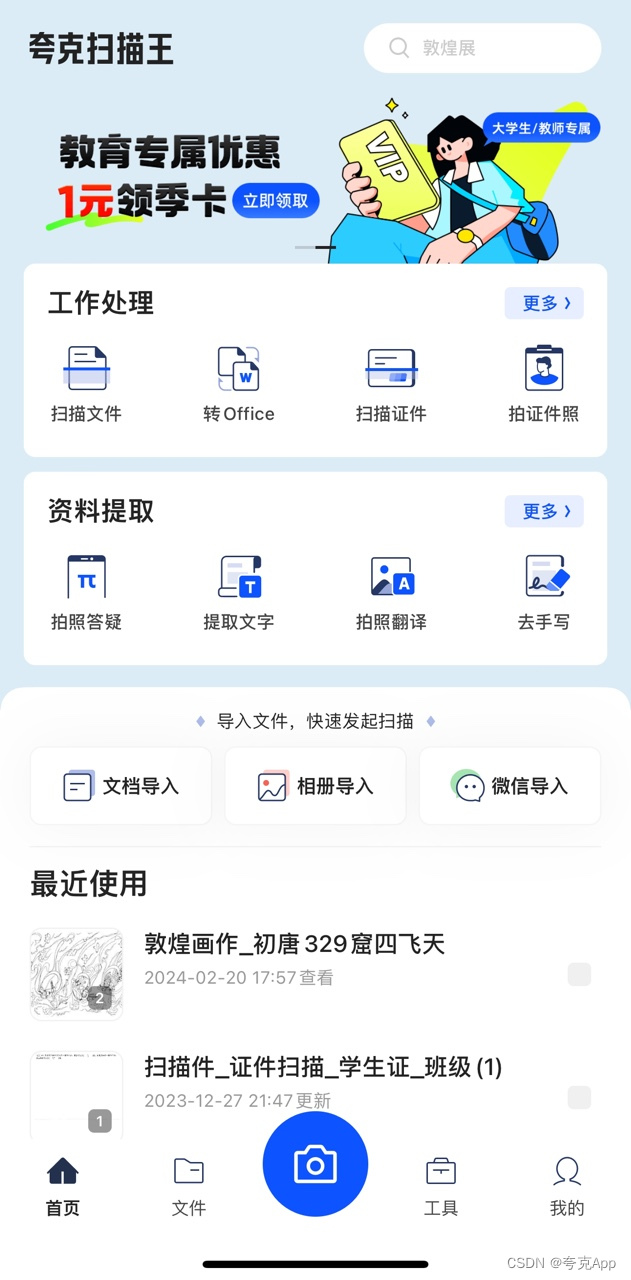Select 拍照翻译 photo translation
Viewport: 631px width, 1280px height.
pyautogui.click(x=391, y=592)
